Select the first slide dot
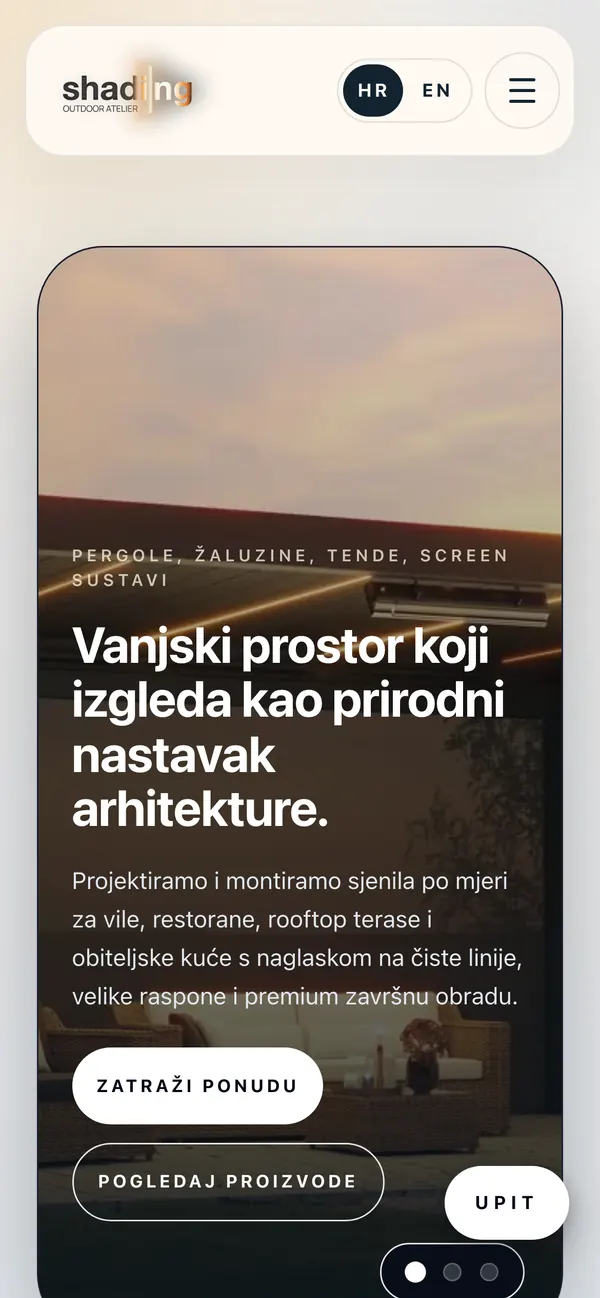This screenshot has height=1298, width=600. pos(415,1272)
